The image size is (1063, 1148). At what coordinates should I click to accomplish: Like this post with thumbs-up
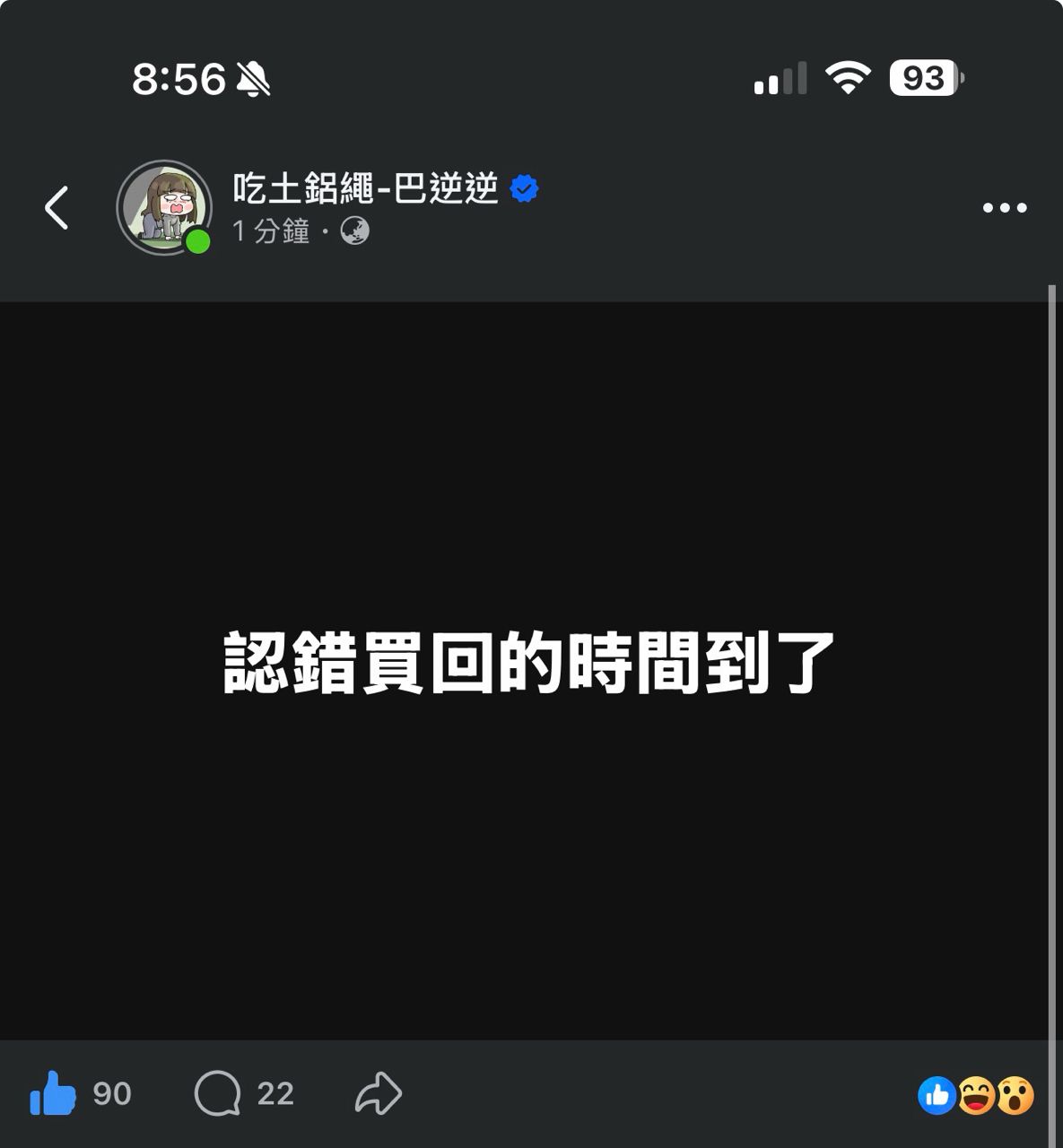coord(54,1093)
